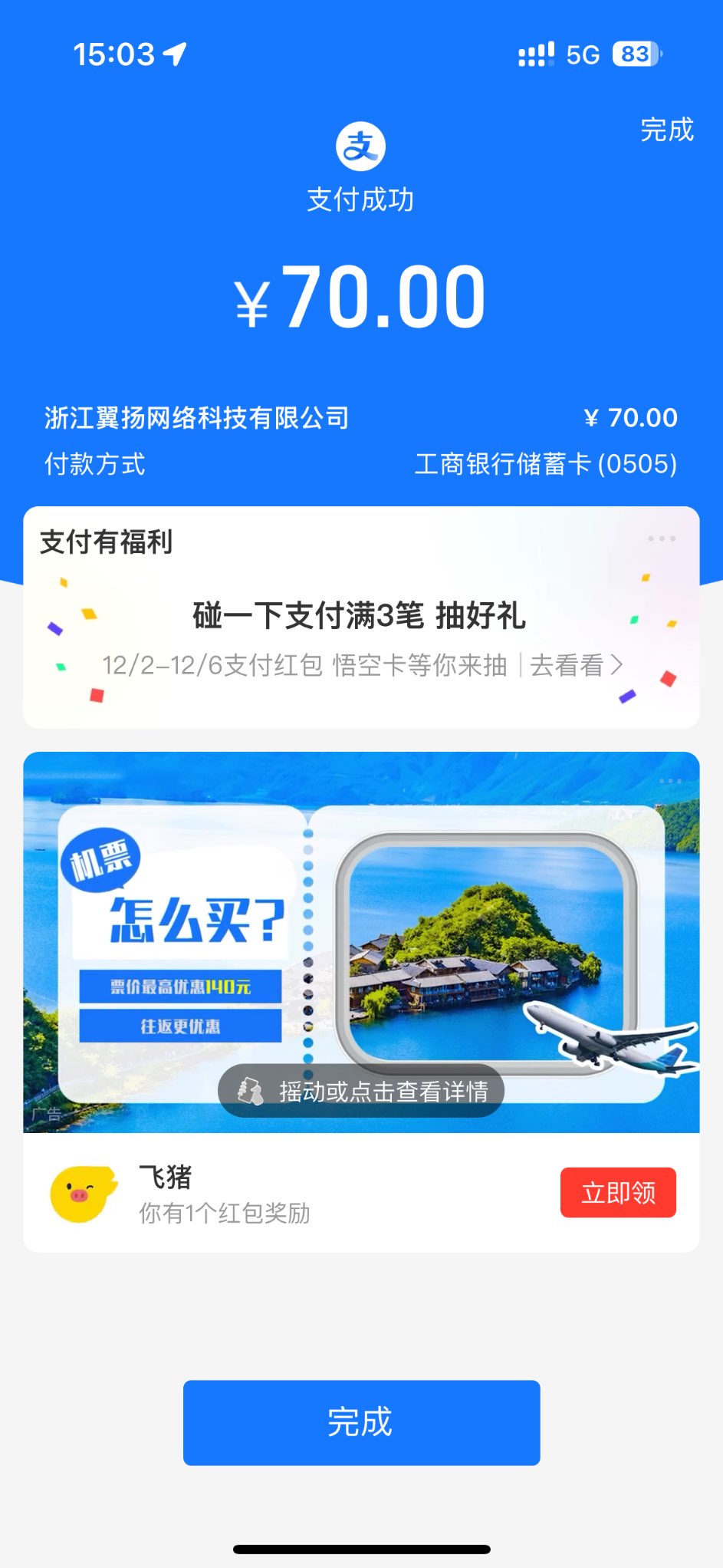Open 去看看 link in the 支付有福利 card
This screenshot has width=723, height=1568.
tap(575, 665)
